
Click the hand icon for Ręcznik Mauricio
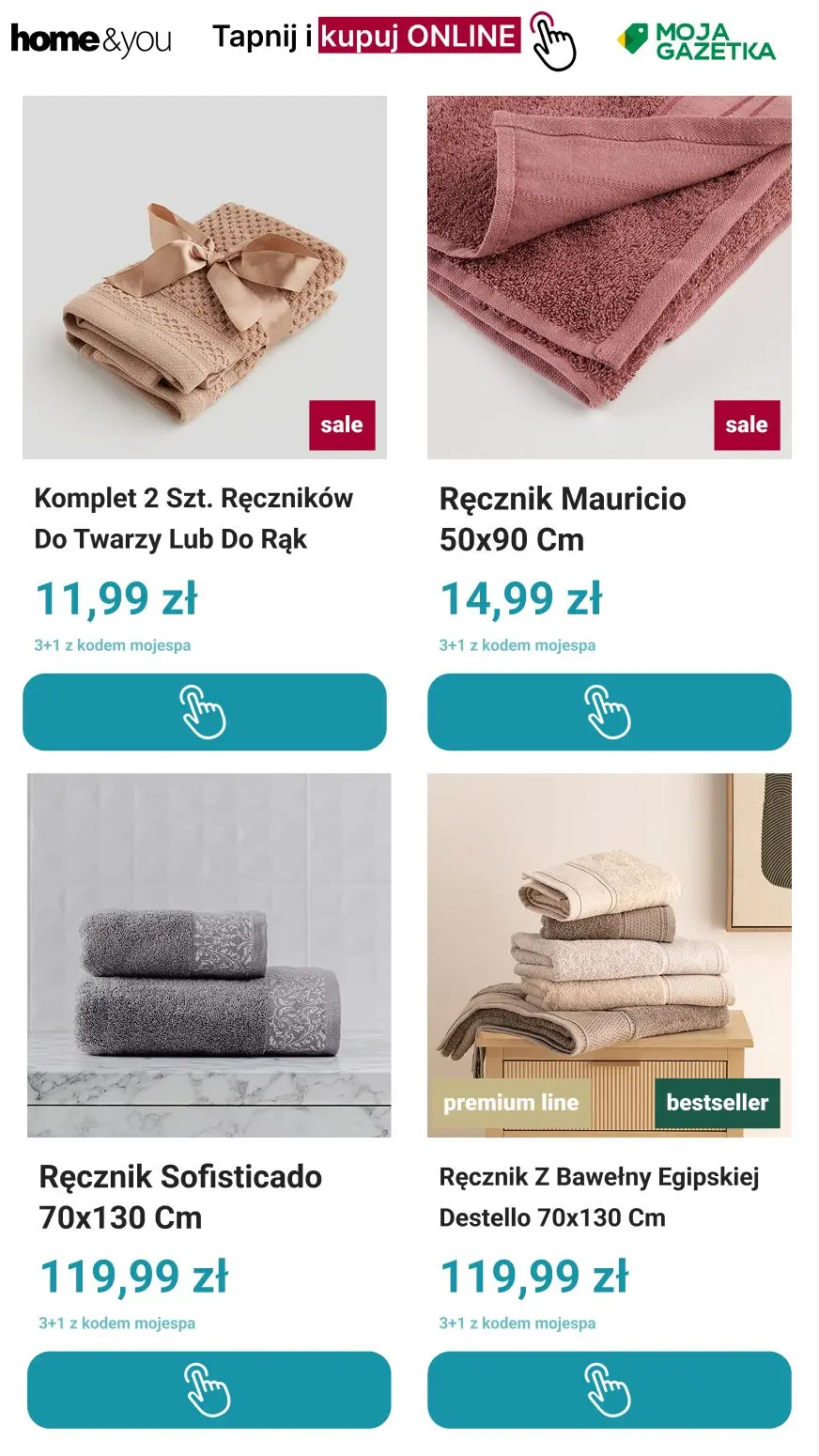pos(610,713)
